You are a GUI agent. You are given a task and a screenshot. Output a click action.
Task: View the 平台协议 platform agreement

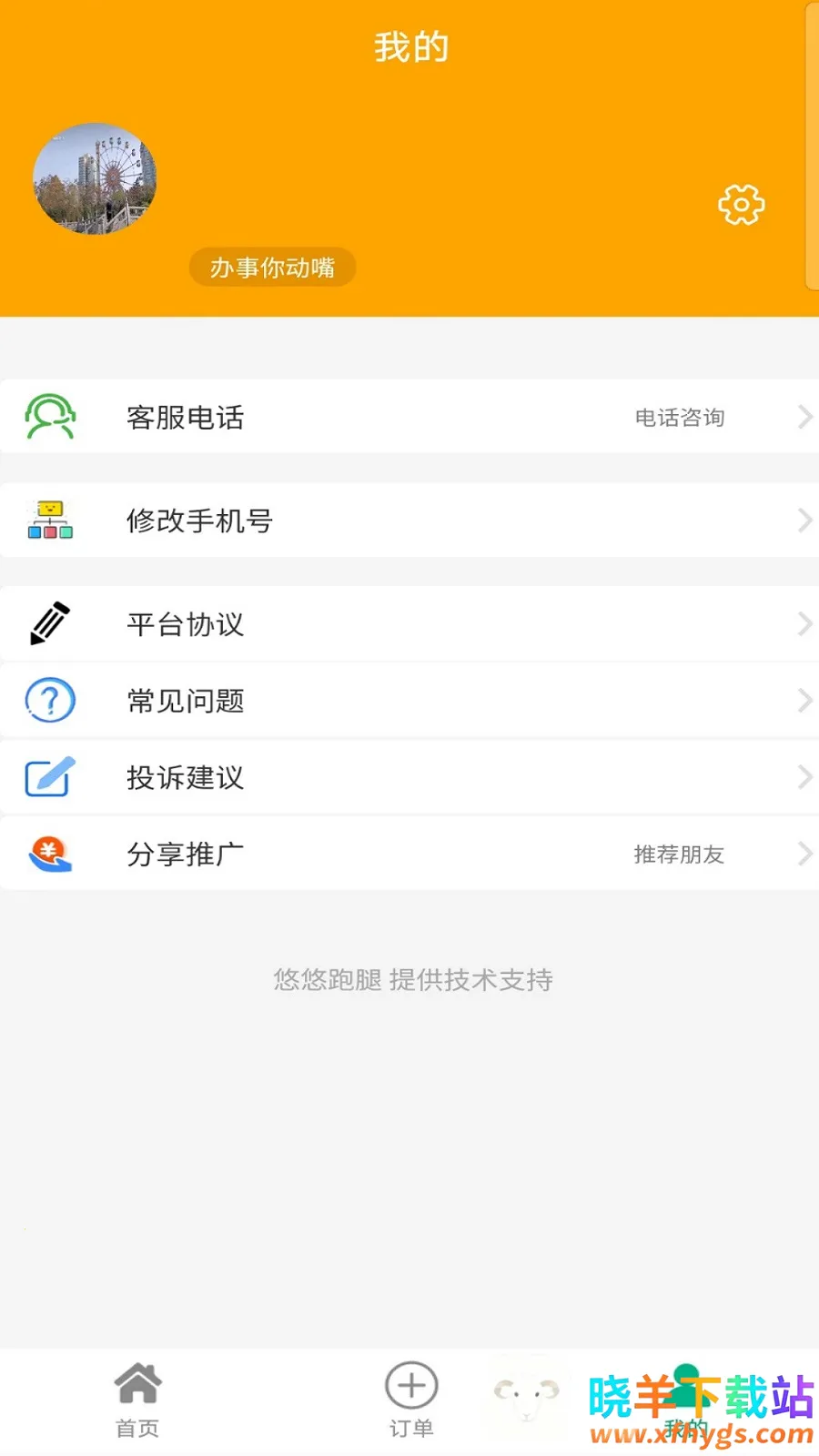pyautogui.click(x=409, y=624)
